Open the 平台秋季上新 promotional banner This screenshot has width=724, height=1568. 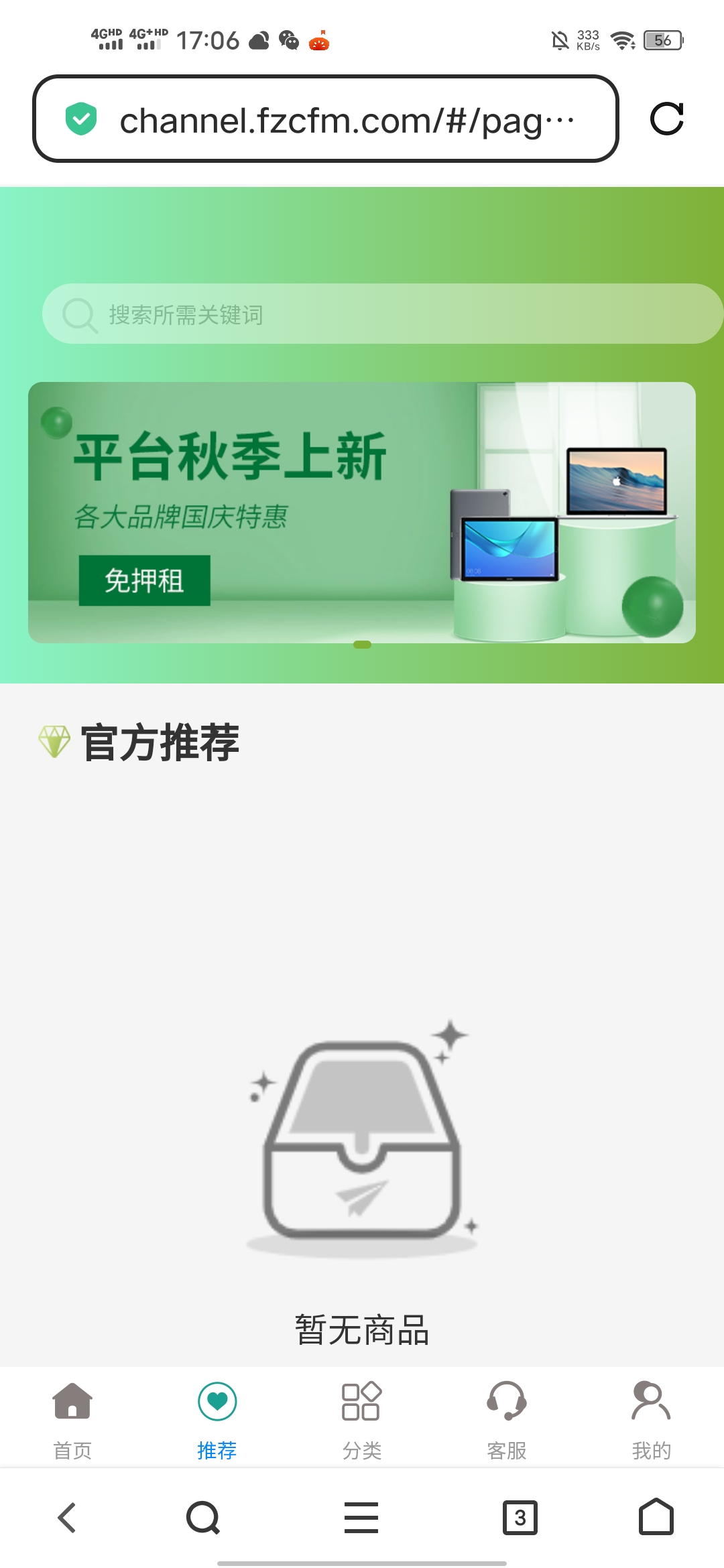pos(362,513)
